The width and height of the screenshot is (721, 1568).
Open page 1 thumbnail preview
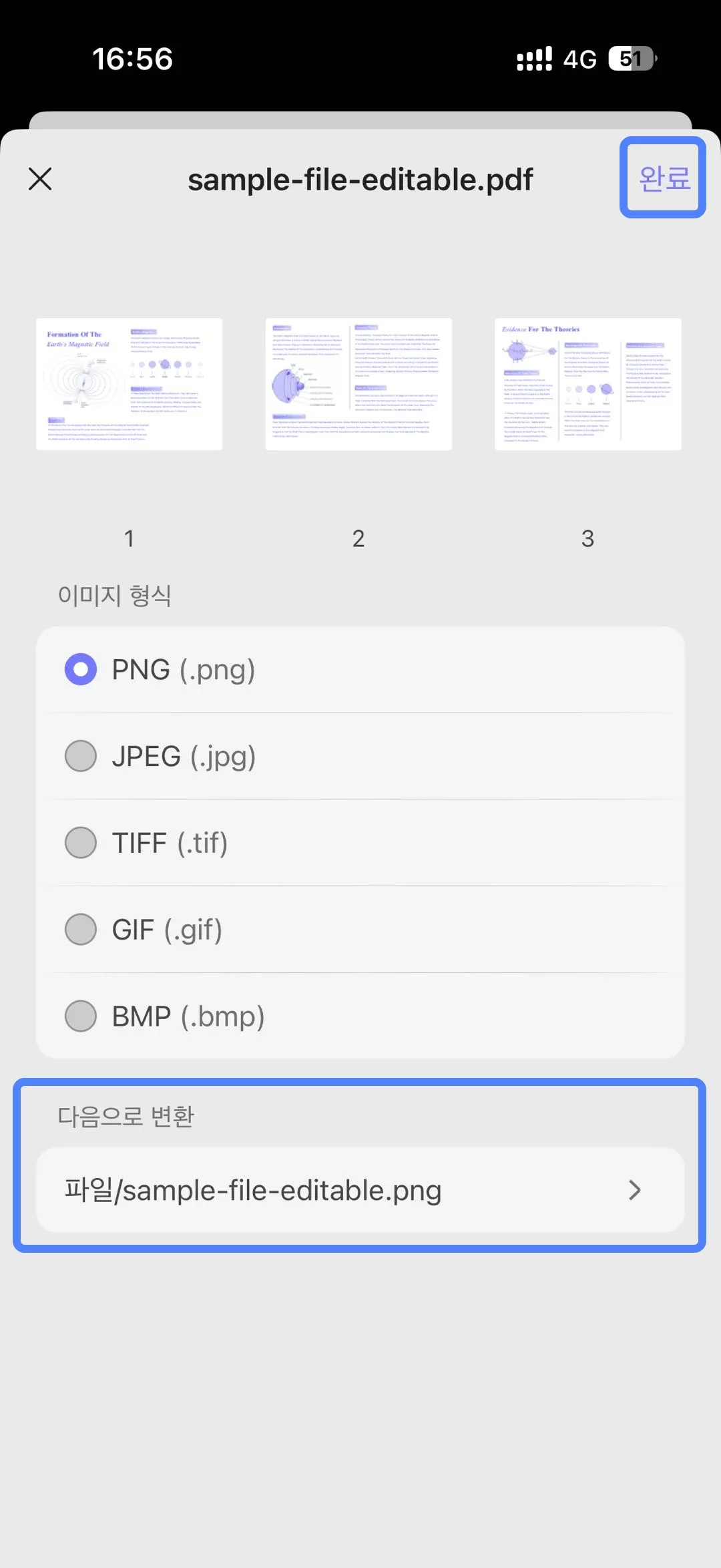coord(129,384)
